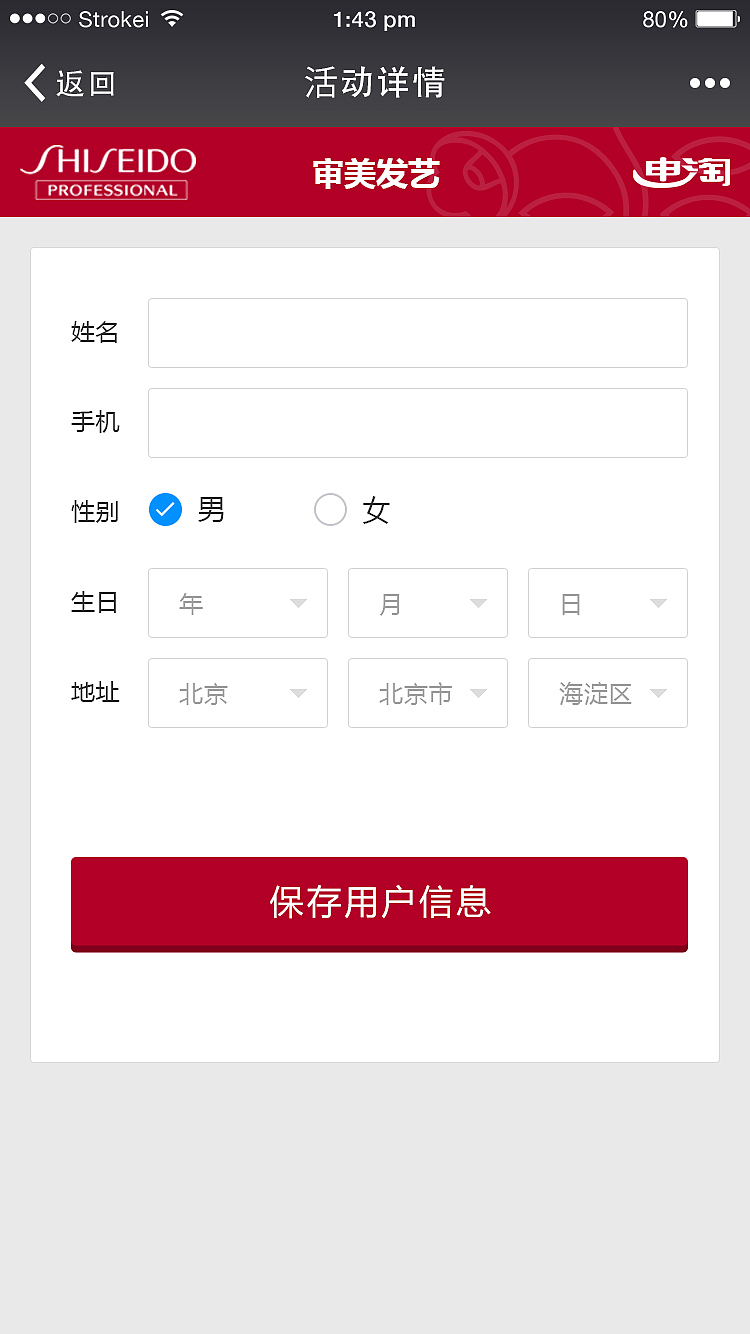The image size is (750, 1334).
Task: Click the 审美发艺 header banner title
Action: [x=376, y=171]
